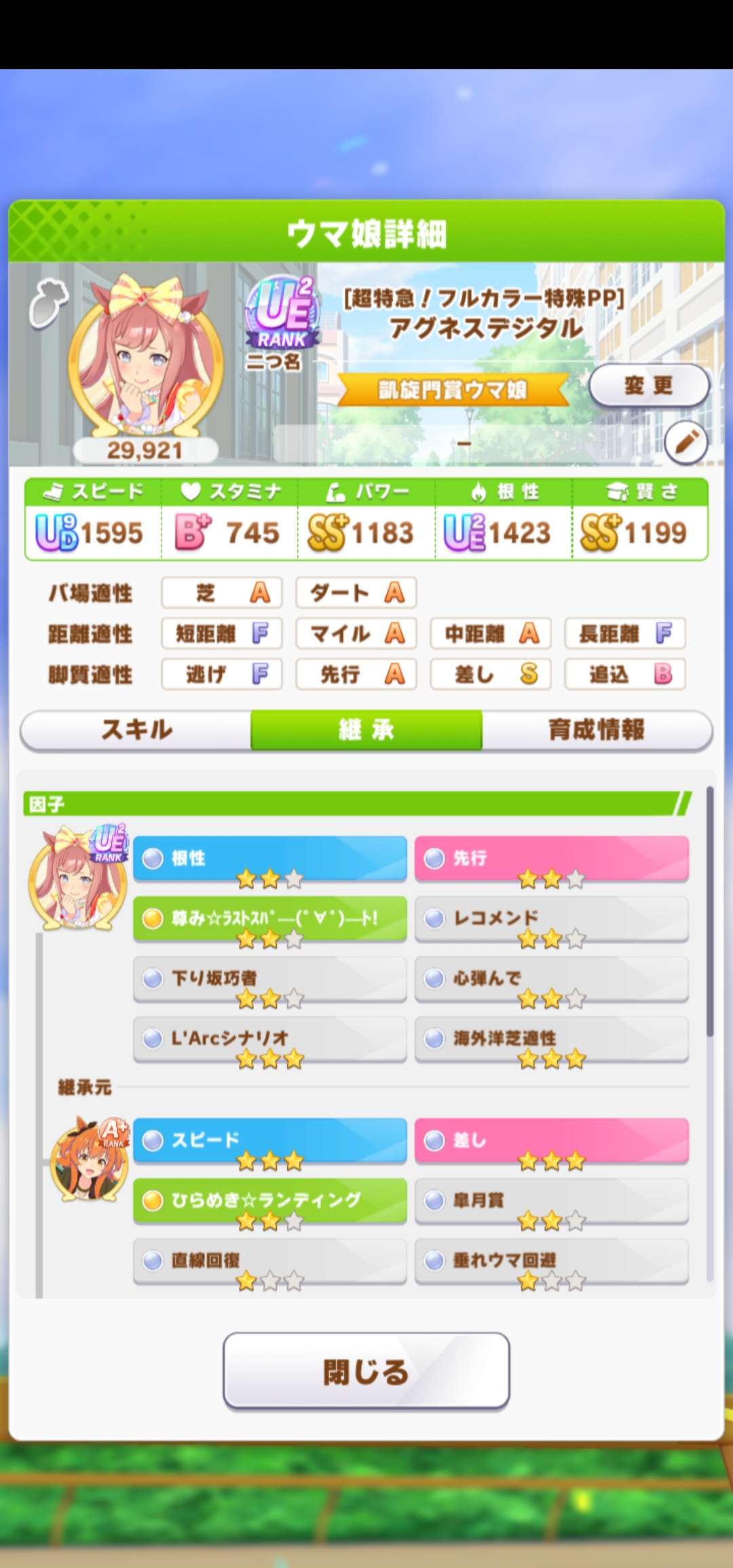The image size is (733, 1568).
Task: Switch to the スキル tab
Action: [x=136, y=730]
